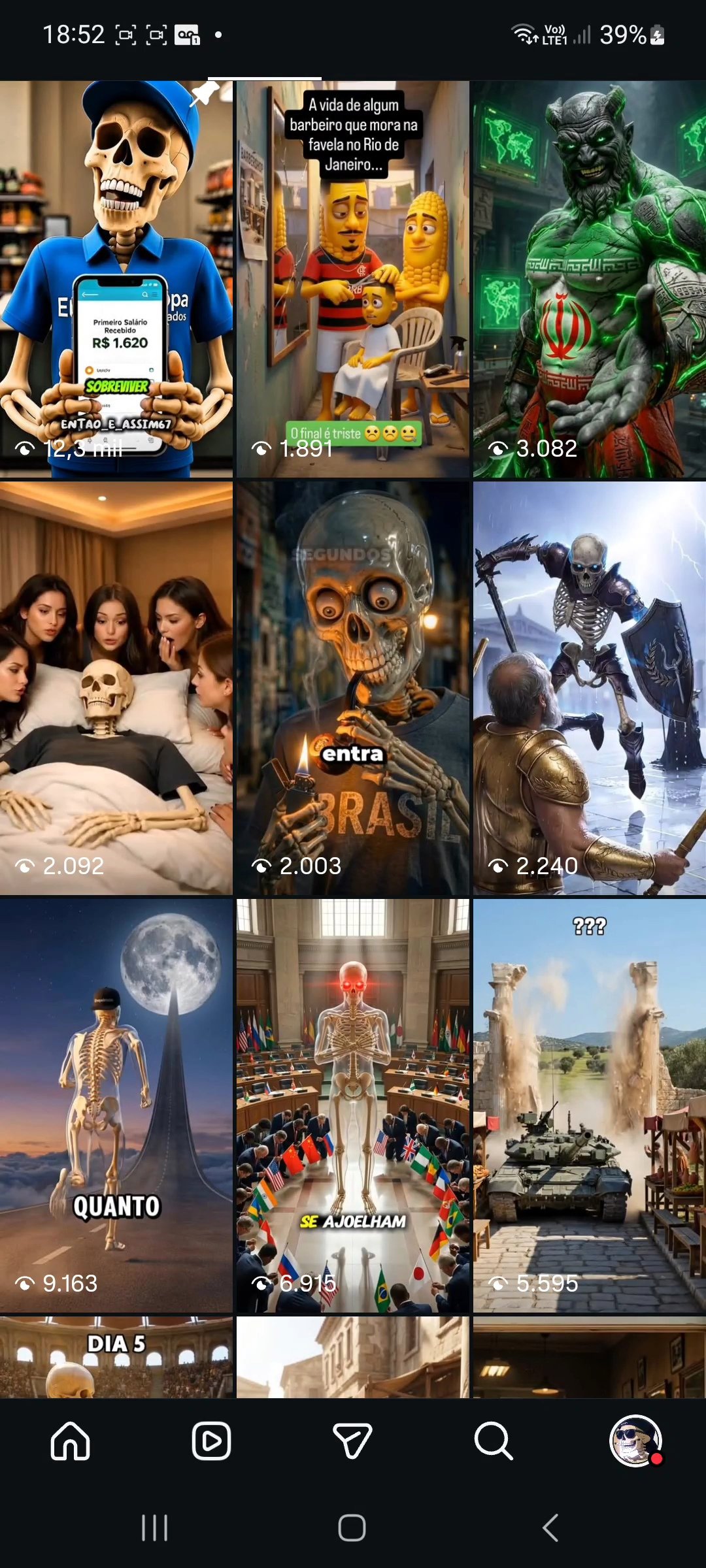Open the corn barber favela reel

(x=353, y=280)
